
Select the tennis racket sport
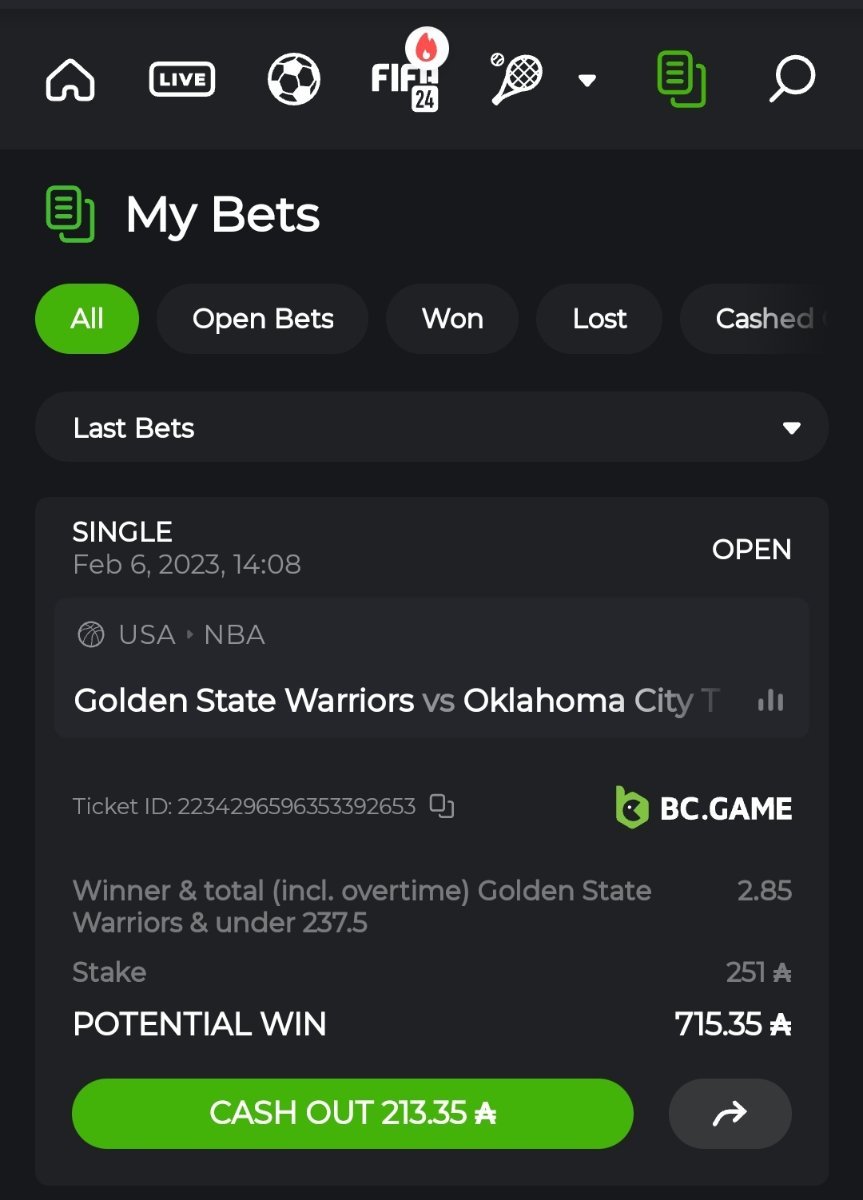pos(517,80)
